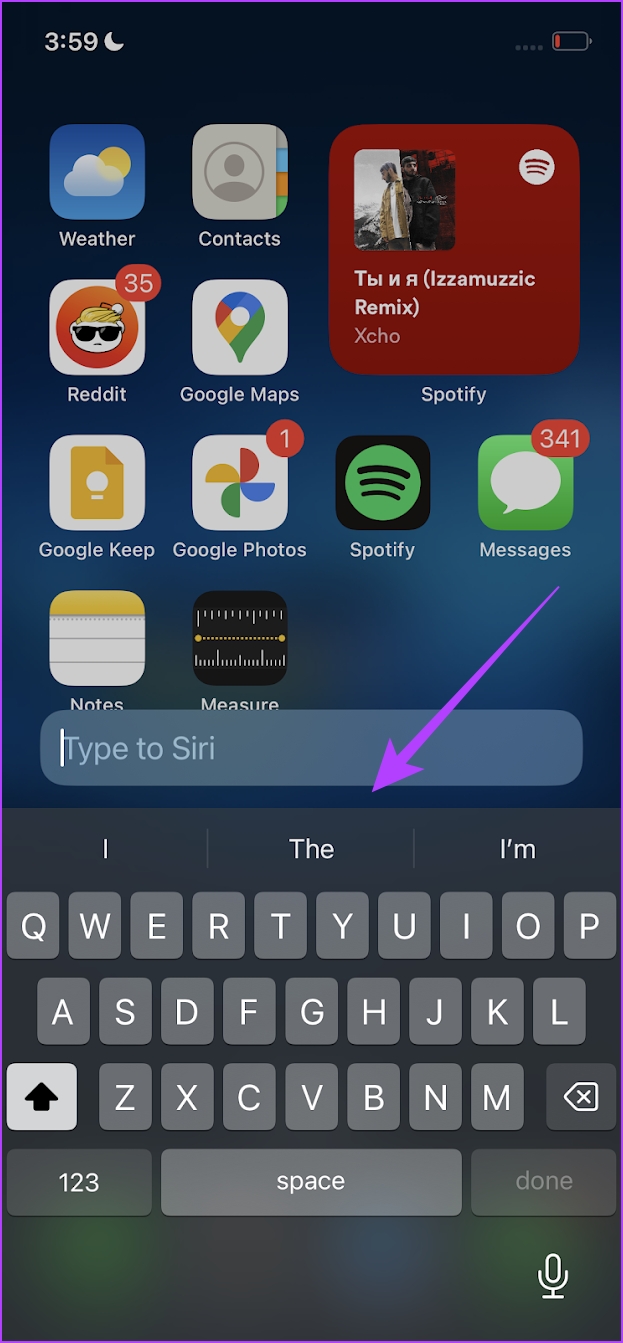Open the Measure app
The width and height of the screenshot is (623, 1343).
click(240, 637)
